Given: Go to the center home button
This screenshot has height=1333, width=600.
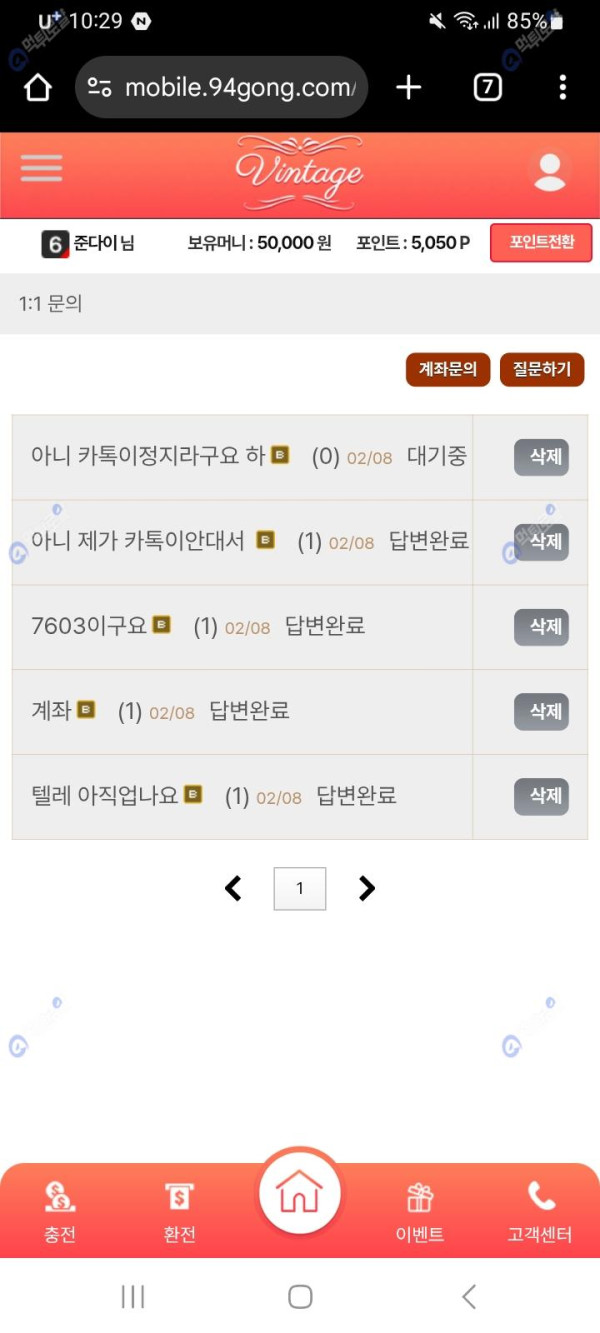Looking at the screenshot, I should pyautogui.click(x=300, y=1193).
